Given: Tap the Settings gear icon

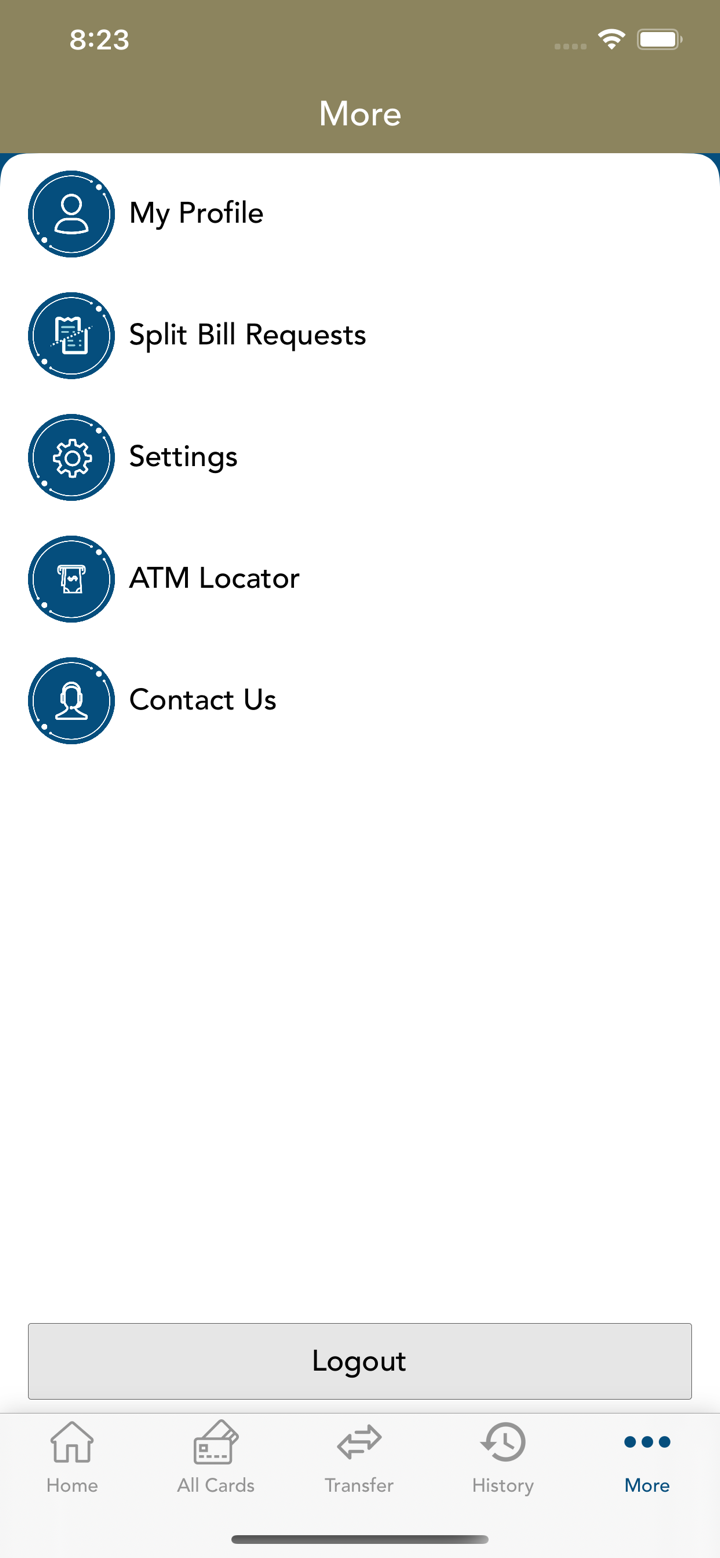Looking at the screenshot, I should [x=71, y=457].
